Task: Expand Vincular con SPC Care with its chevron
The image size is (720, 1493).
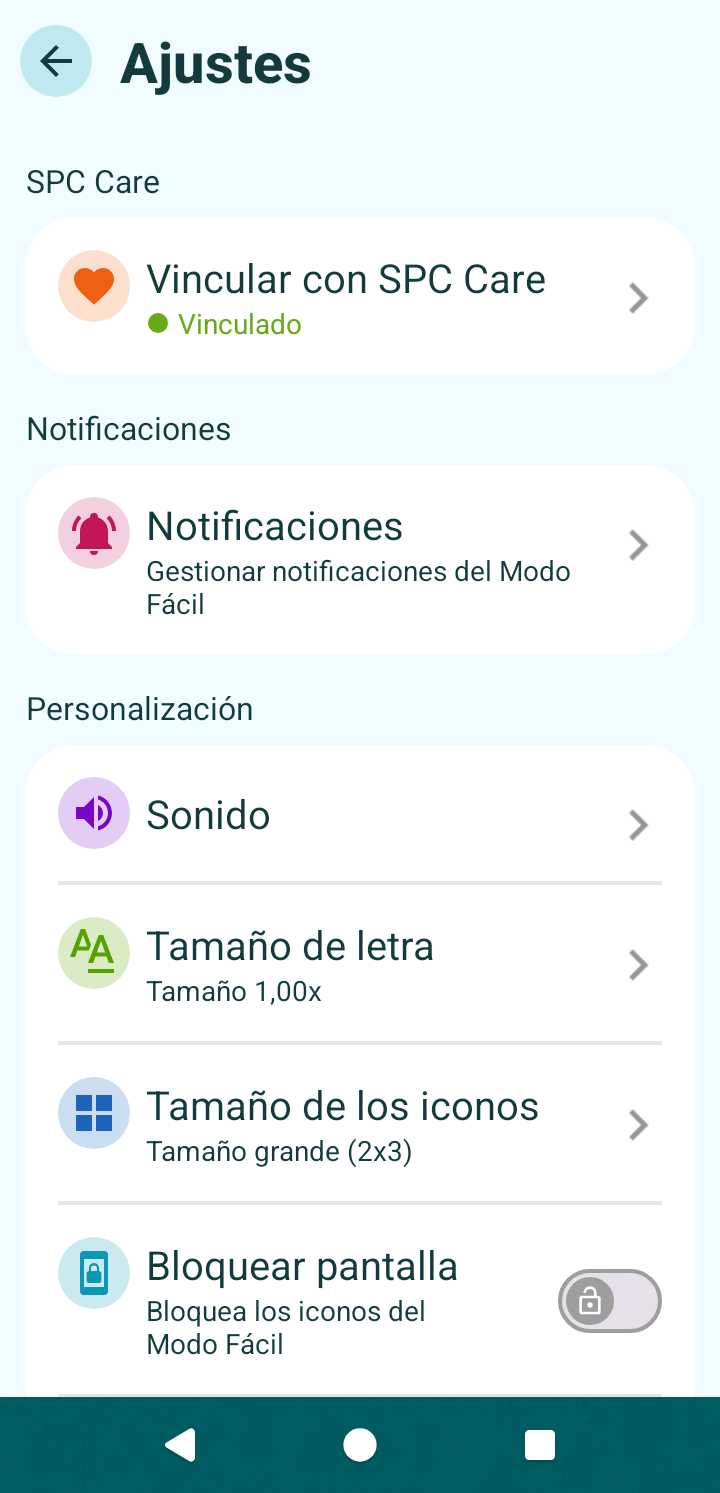Action: [638, 296]
